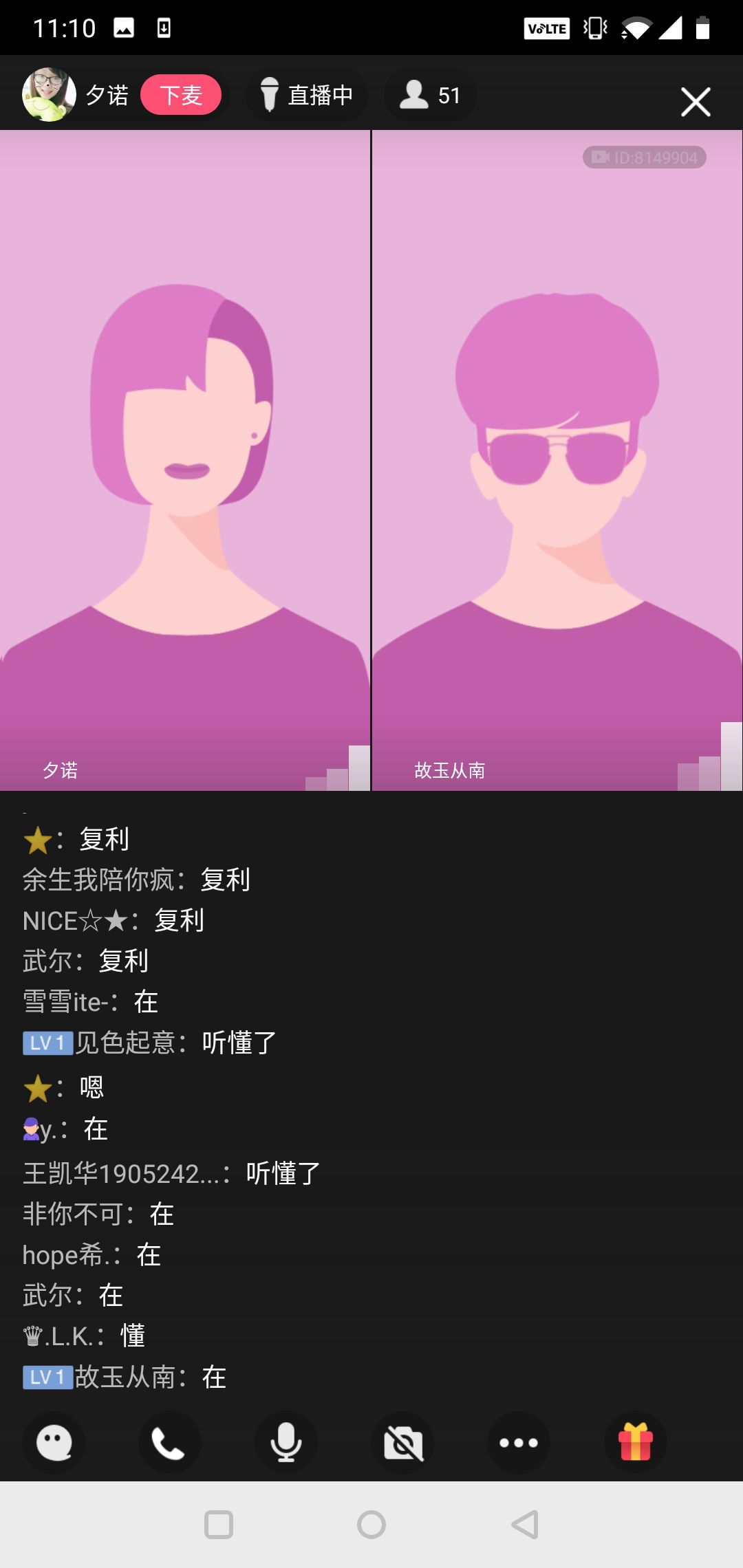
Task: Tap 夕诺's video panel
Action: click(x=184, y=461)
